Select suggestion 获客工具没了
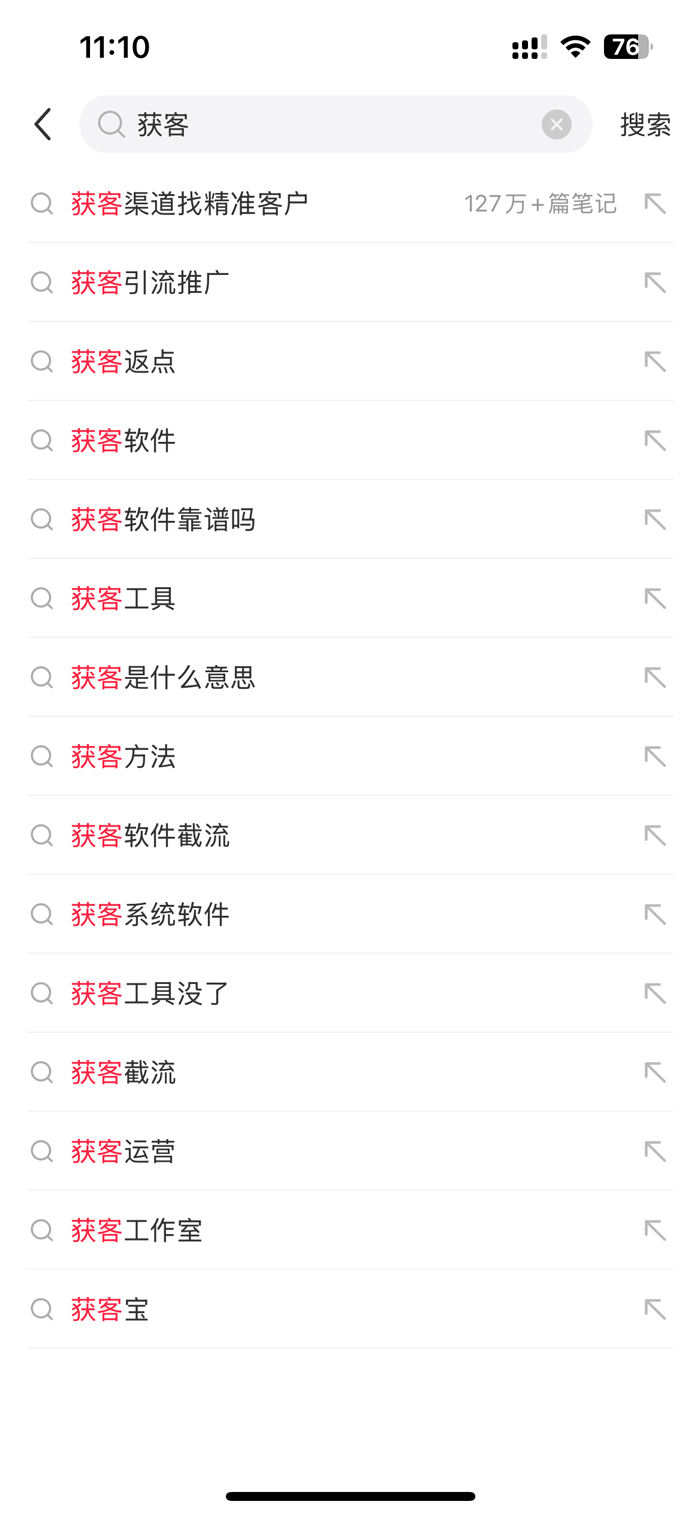Image resolution: width=700 pixels, height=1515 pixels. tap(350, 993)
